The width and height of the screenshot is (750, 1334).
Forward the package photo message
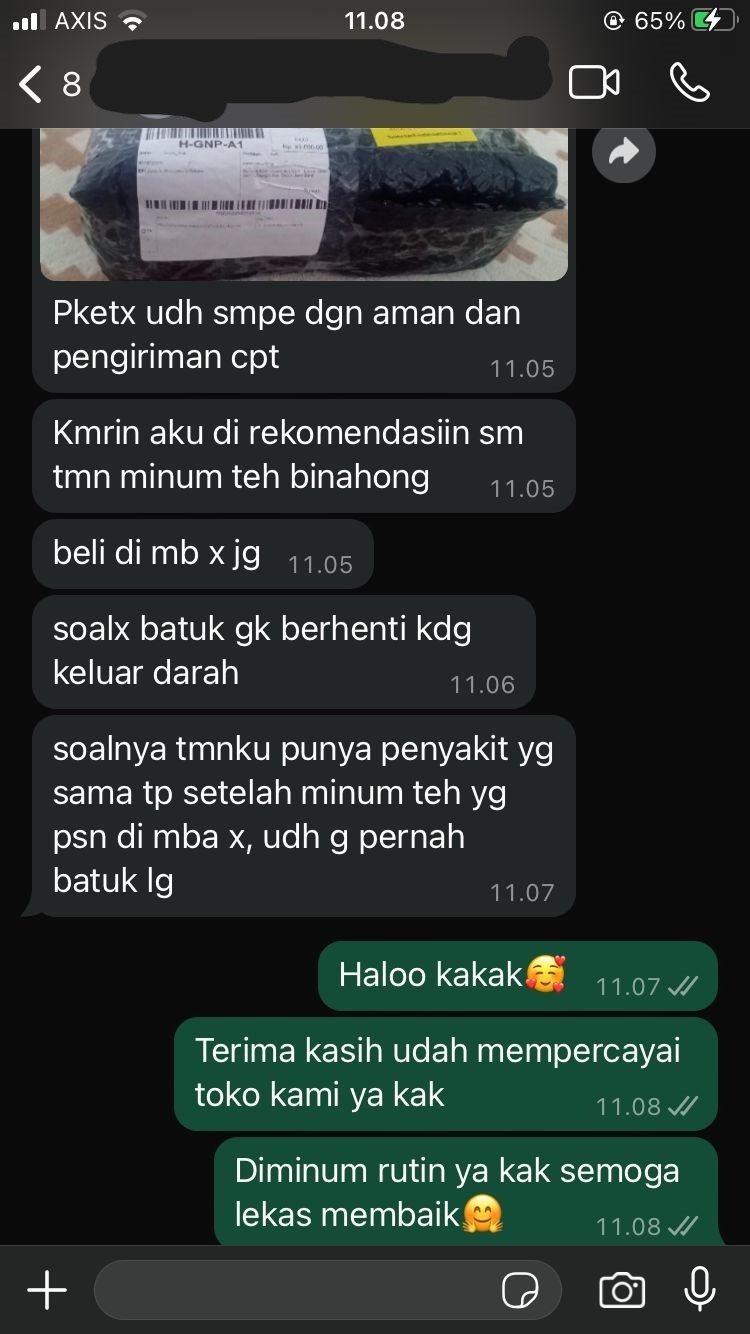(x=623, y=152)
